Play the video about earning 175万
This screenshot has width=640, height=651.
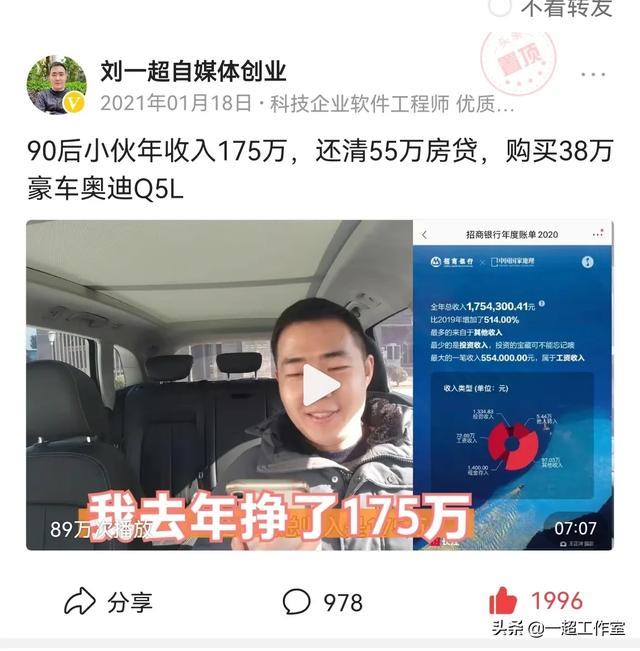tap(321, 385)
